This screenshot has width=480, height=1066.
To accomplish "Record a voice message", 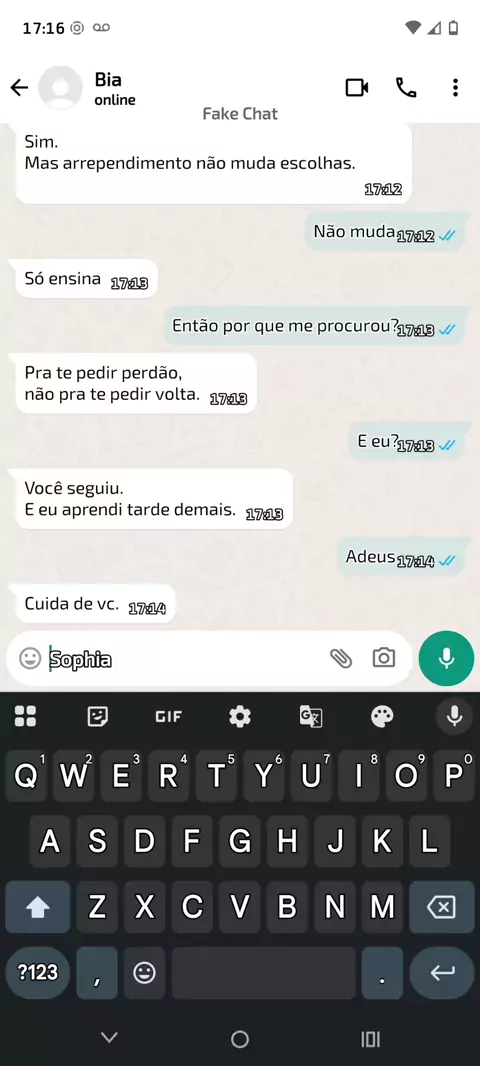I will pos(446,658).
